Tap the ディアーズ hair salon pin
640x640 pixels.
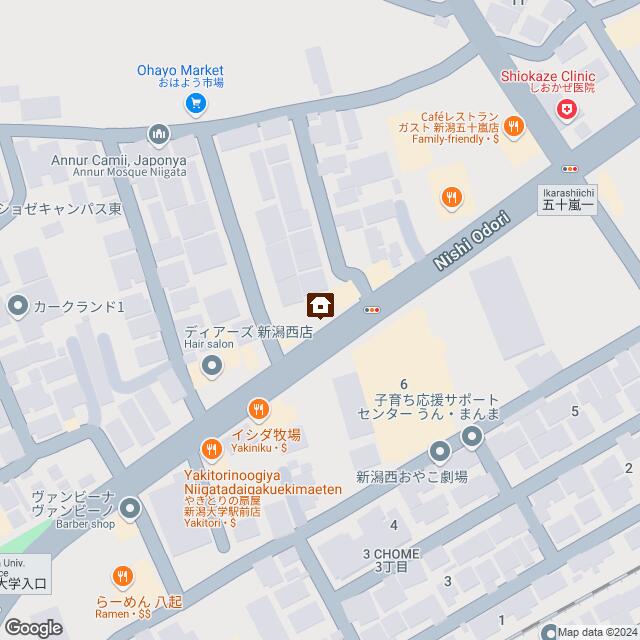click(212, 368)
